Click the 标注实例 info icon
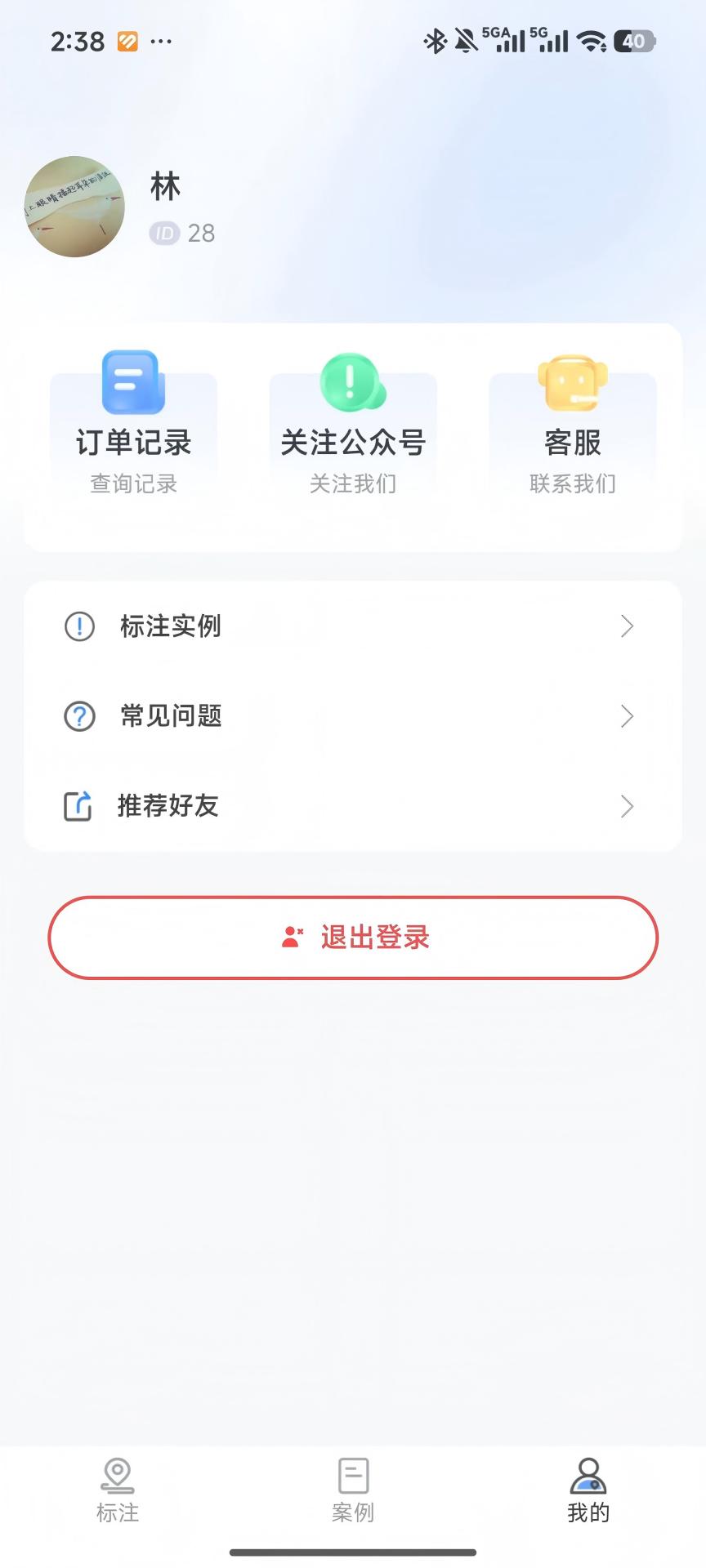The height and width of the screenshot is (1568, 706). (78, 626)
